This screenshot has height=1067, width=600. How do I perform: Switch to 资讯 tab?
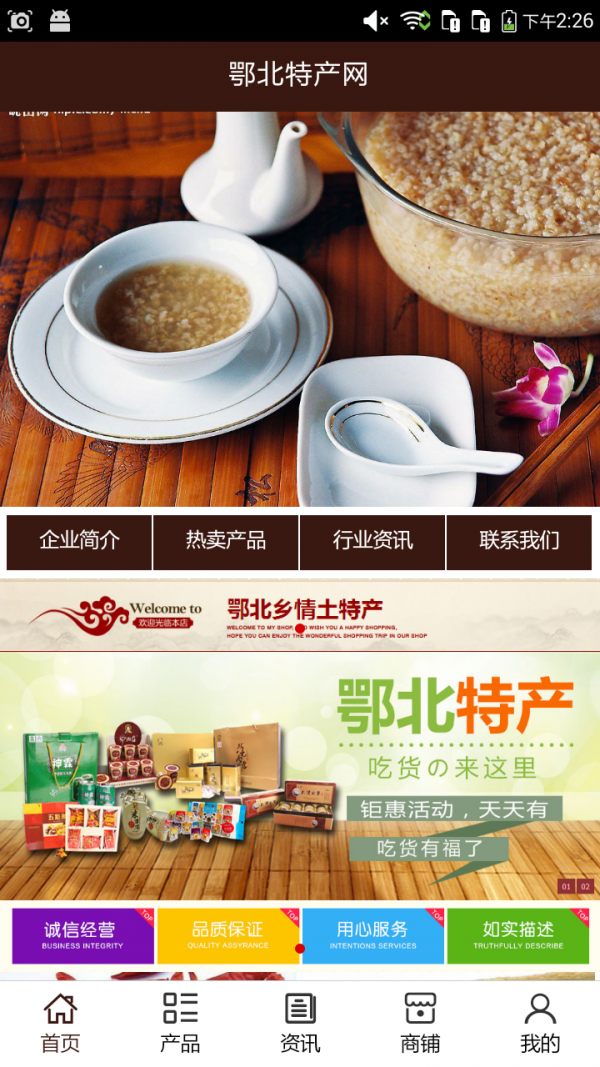point(300,1023)
